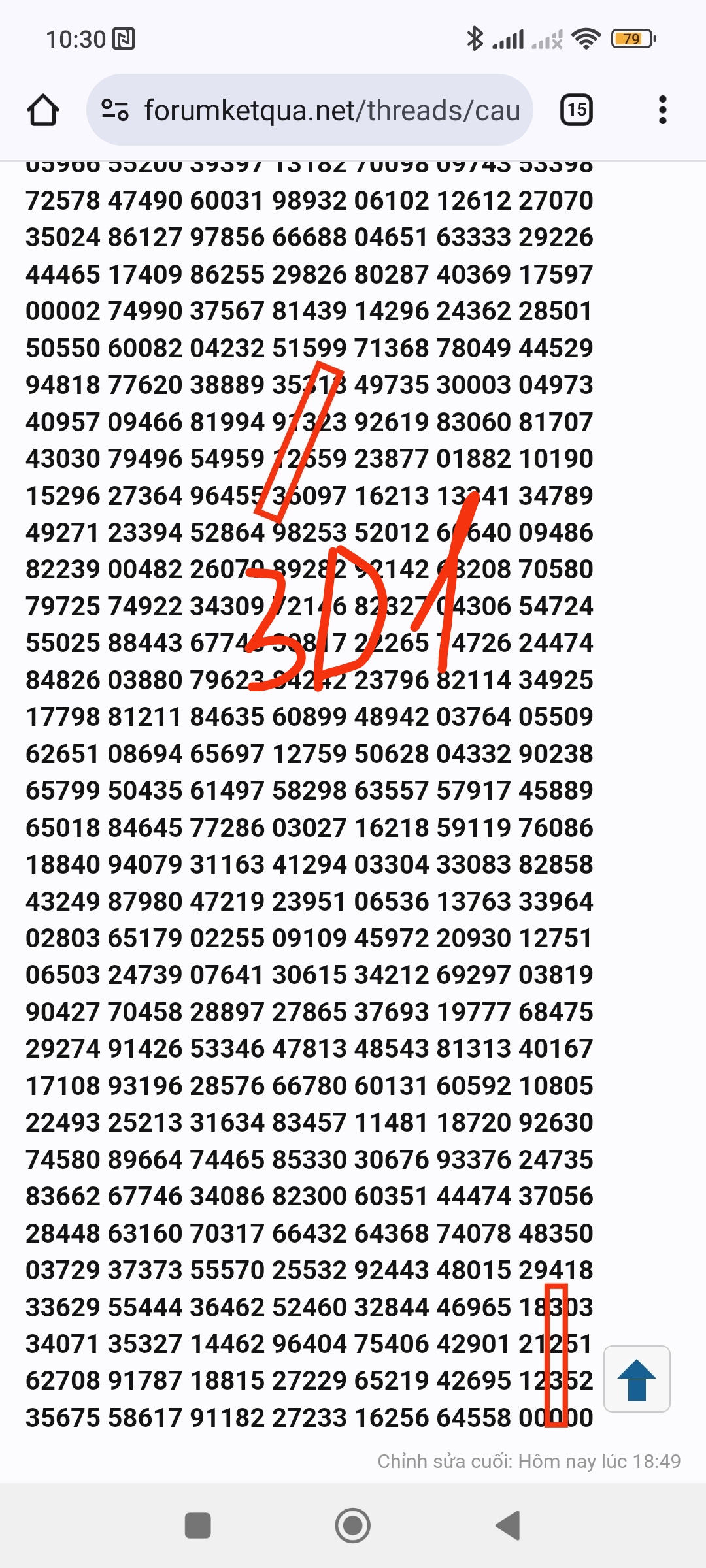This screenshot has height=1568, width=706.
Task: Tap the forumketqua.net address bar
Action: [x=310, y=110]
